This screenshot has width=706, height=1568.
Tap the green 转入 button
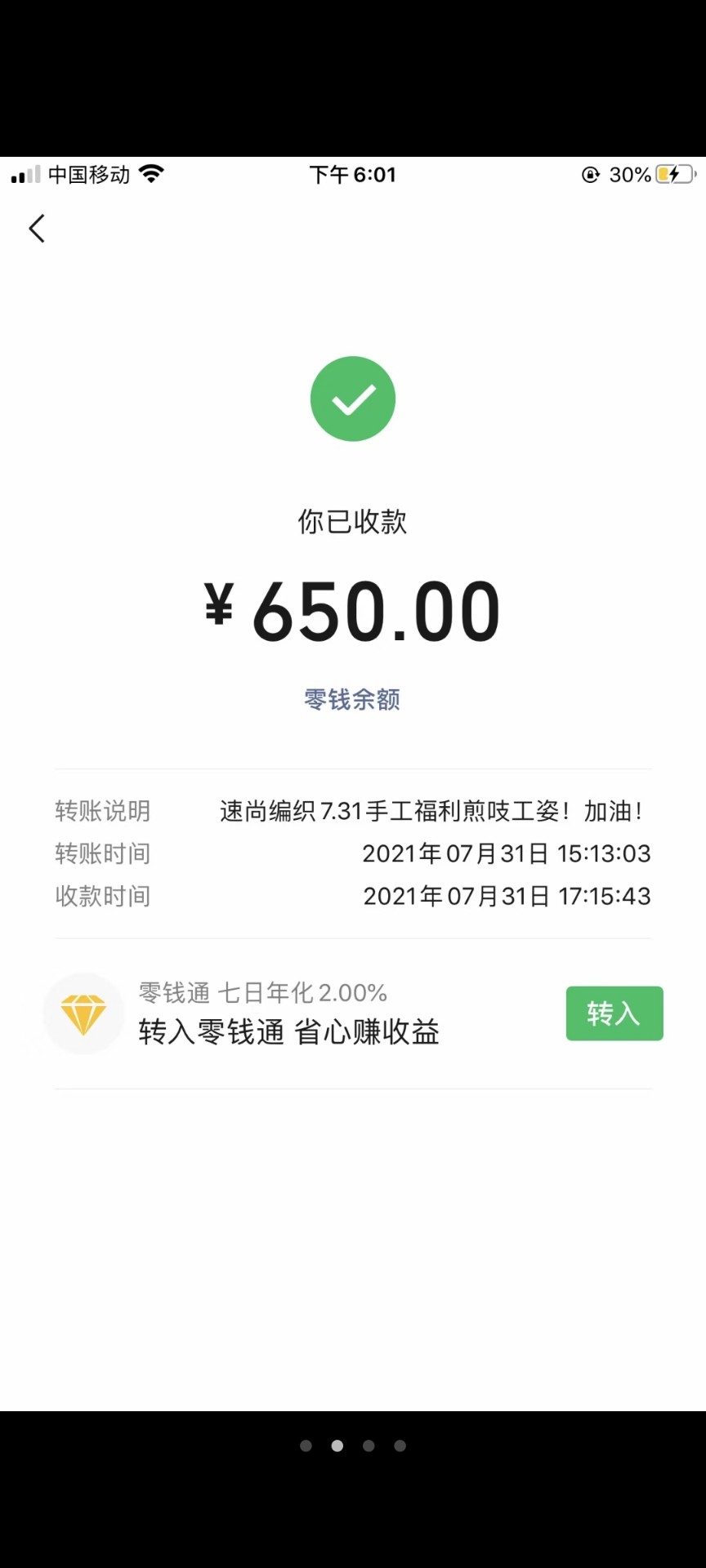(x=614, y=1013)
